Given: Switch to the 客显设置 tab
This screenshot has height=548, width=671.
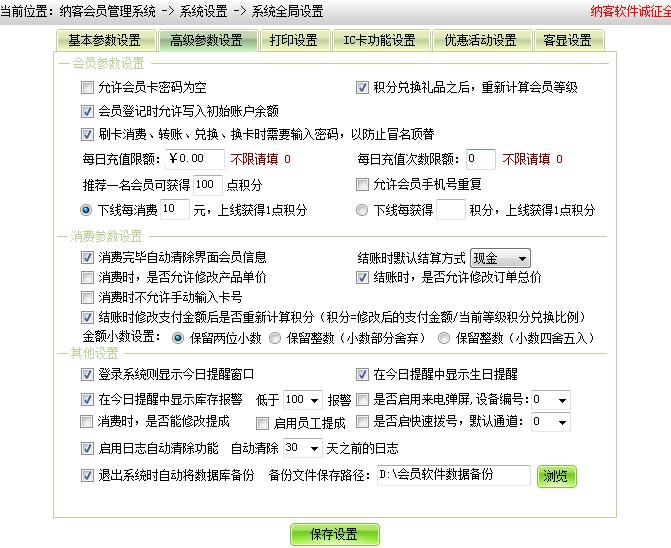Looking at the screenshot, I should [567, 40].
